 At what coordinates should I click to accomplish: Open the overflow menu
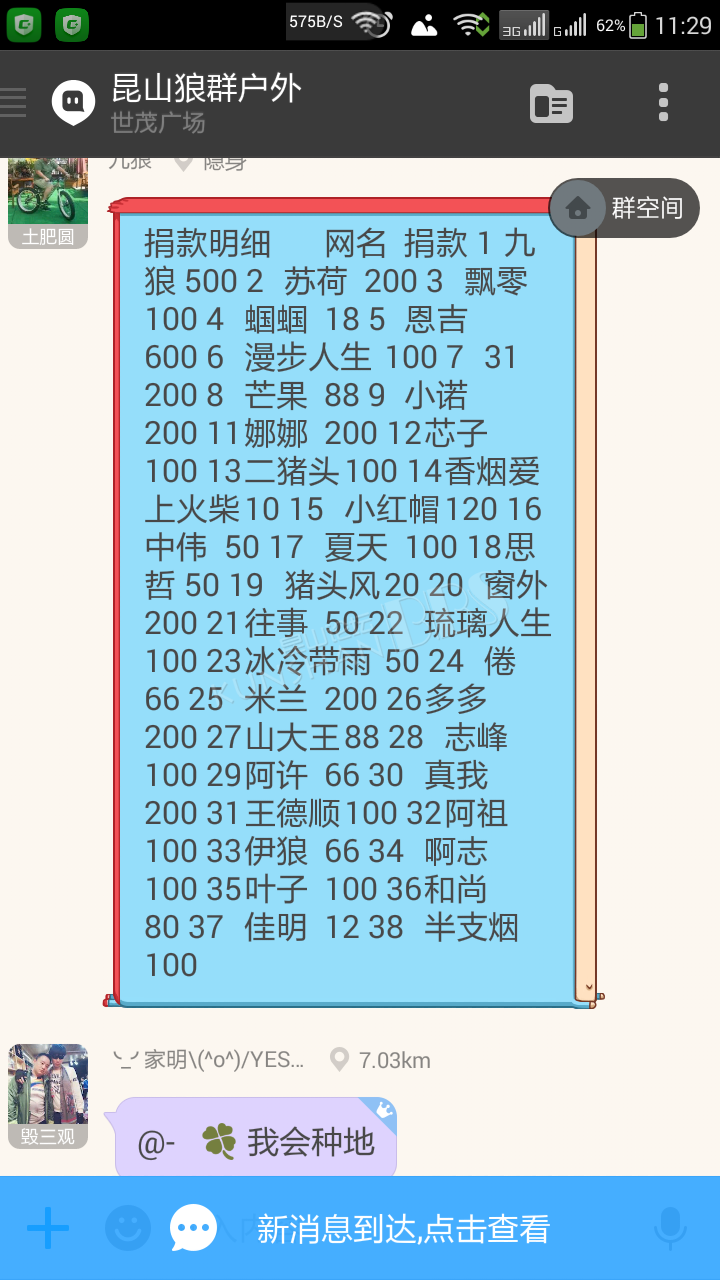pyautogui.click(x=663, y=102)
